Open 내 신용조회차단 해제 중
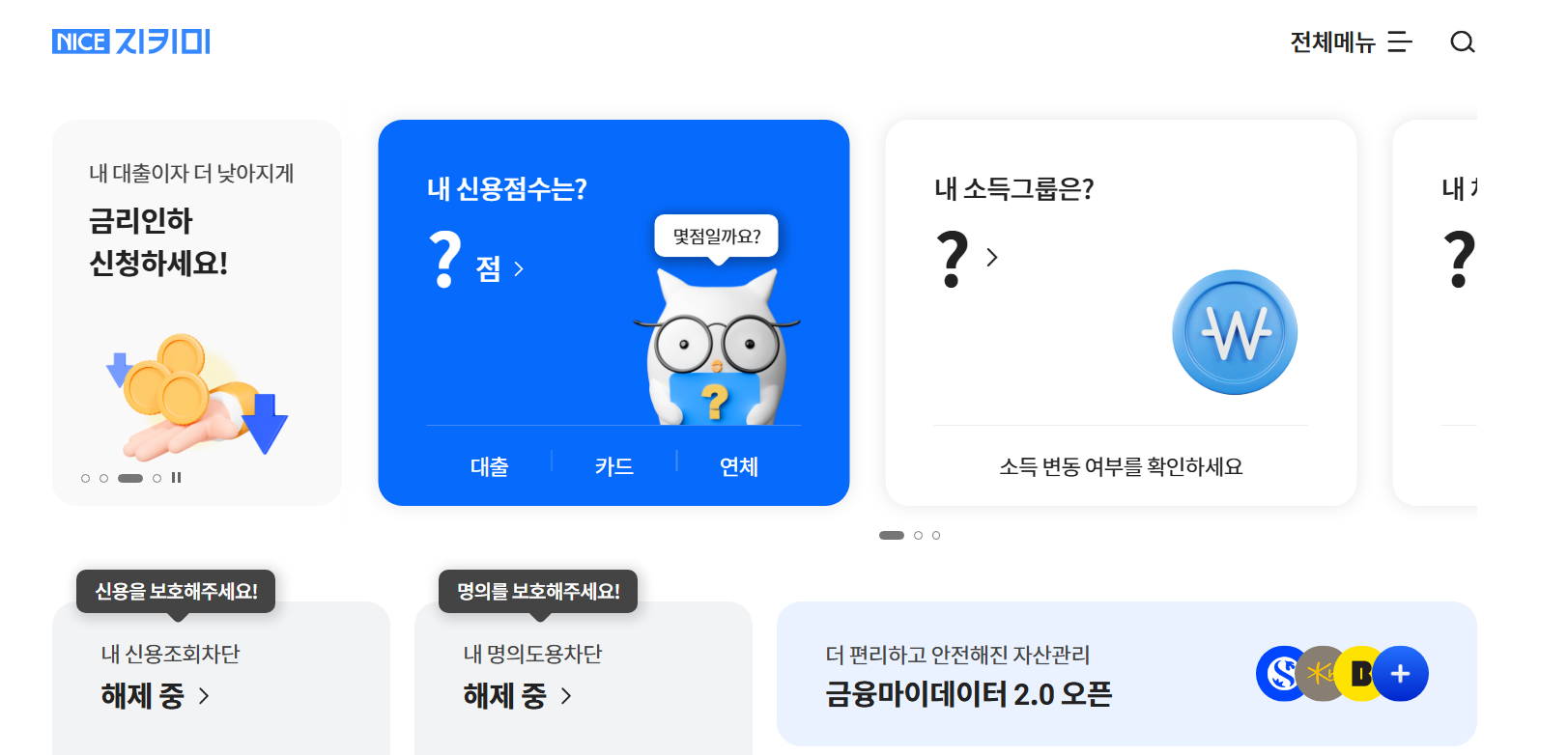This screenshot has width=1568, height=755. [x=155, y=695]
